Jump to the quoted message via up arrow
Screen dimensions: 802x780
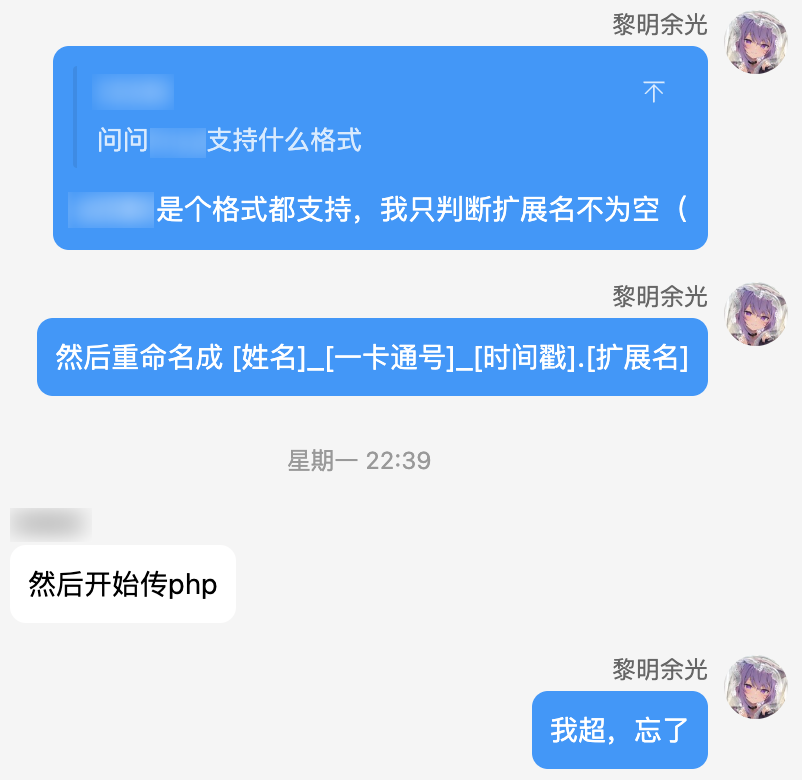[654, 92]
